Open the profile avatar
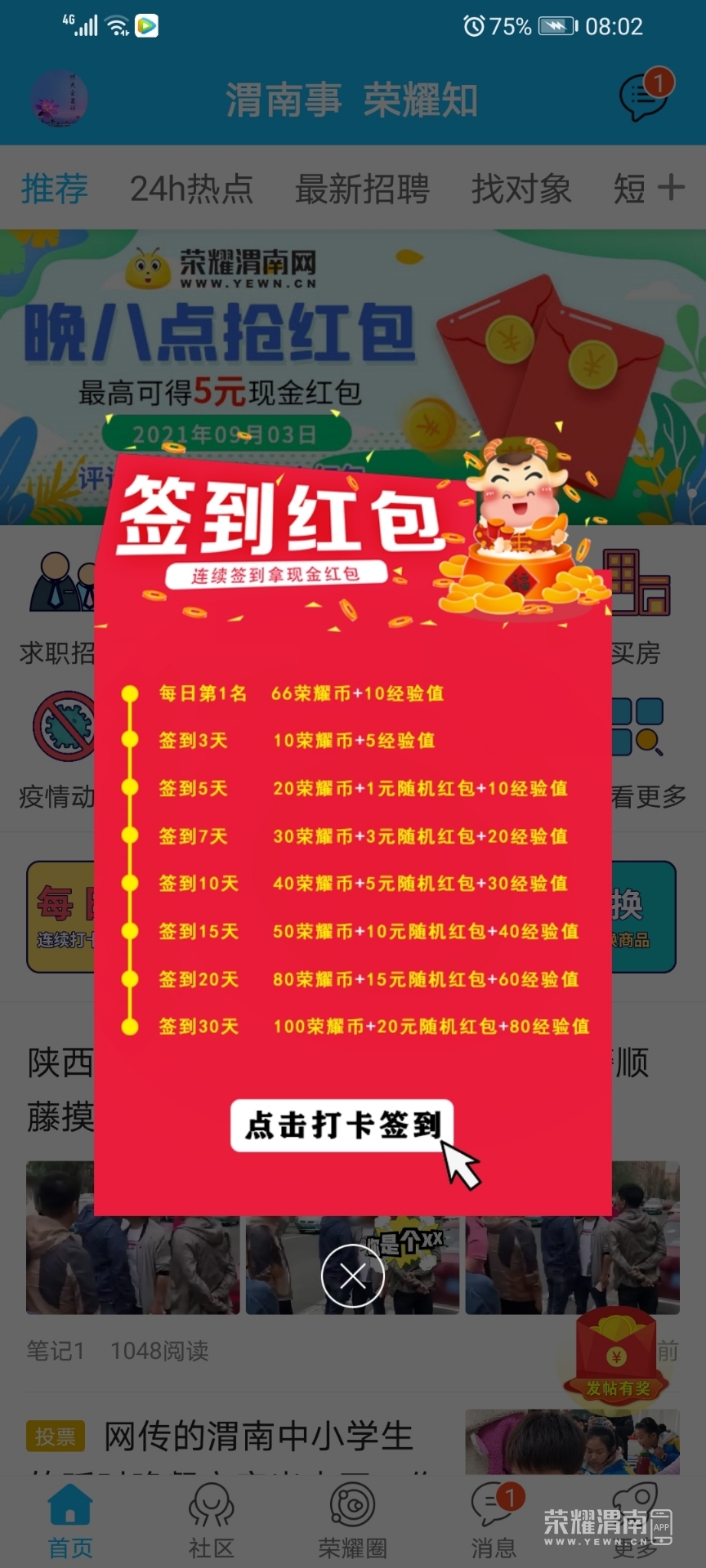The image size is (706, 1568). click(x=59, y=99)
